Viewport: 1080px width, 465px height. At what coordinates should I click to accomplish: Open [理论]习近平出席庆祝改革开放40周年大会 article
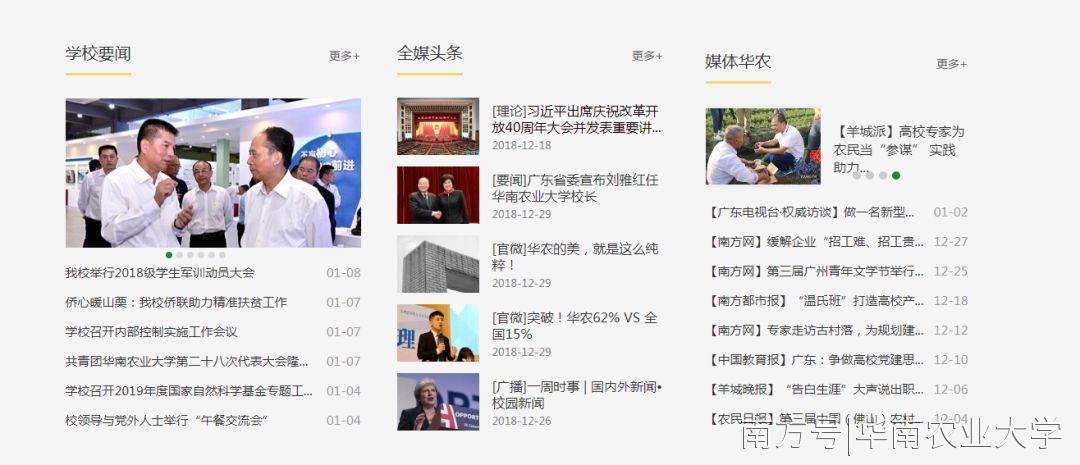pos(576,118)
